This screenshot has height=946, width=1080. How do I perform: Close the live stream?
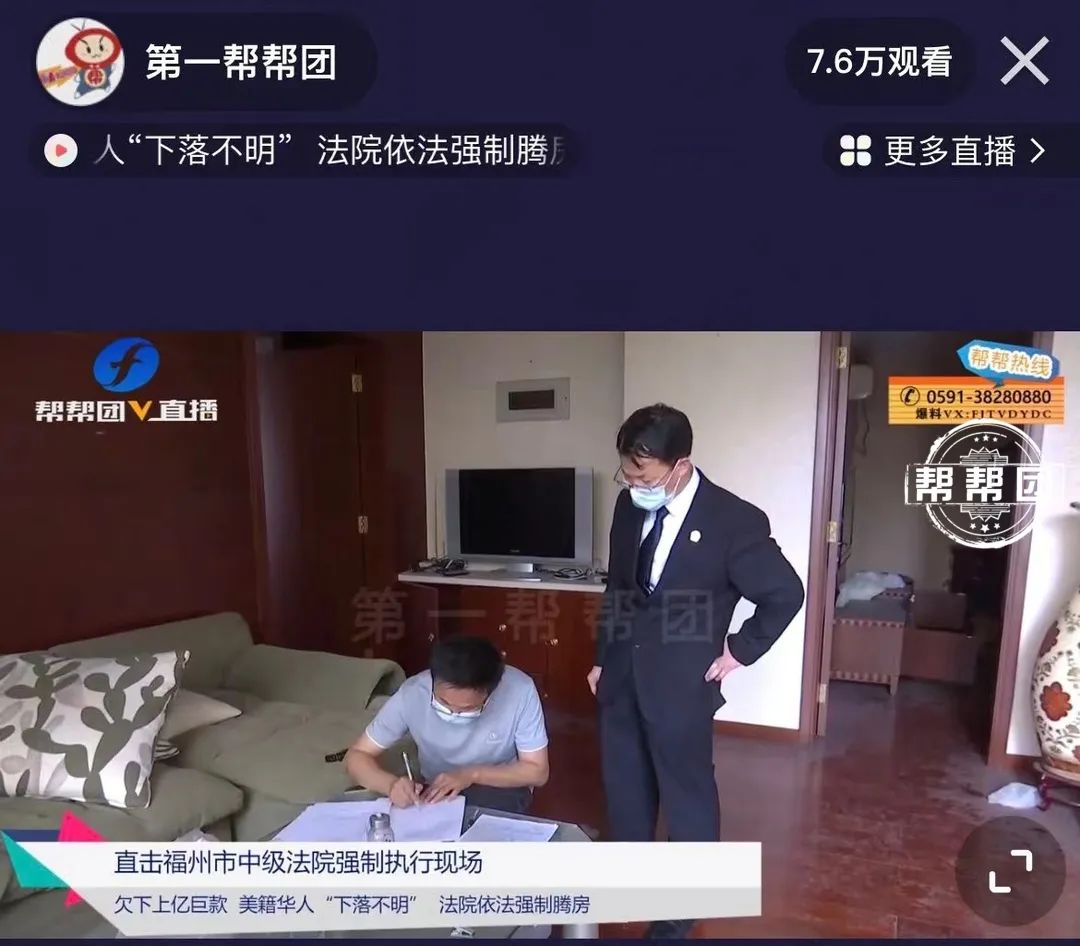[x=1024, y=62]
